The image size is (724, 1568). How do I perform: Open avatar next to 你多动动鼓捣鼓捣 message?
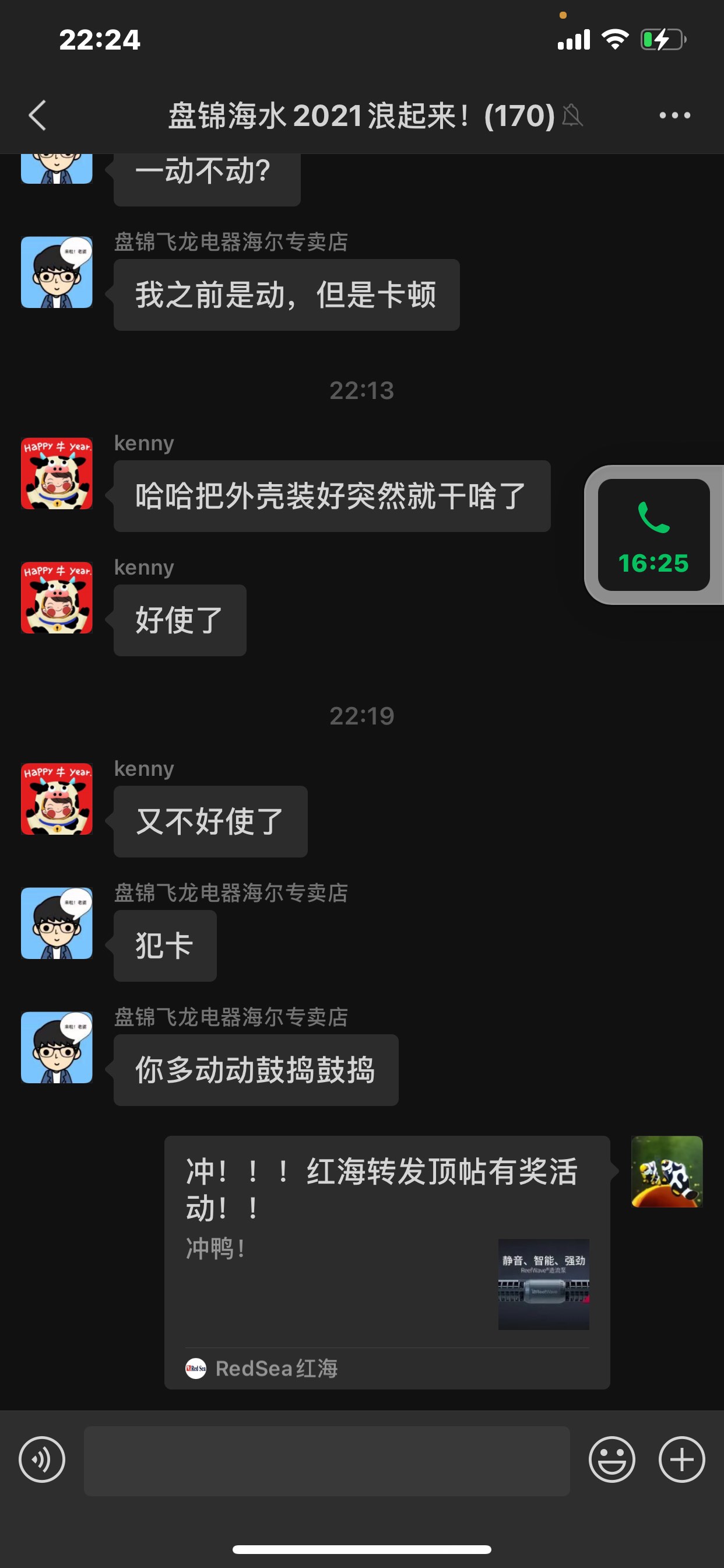(x=57, y=1047)
